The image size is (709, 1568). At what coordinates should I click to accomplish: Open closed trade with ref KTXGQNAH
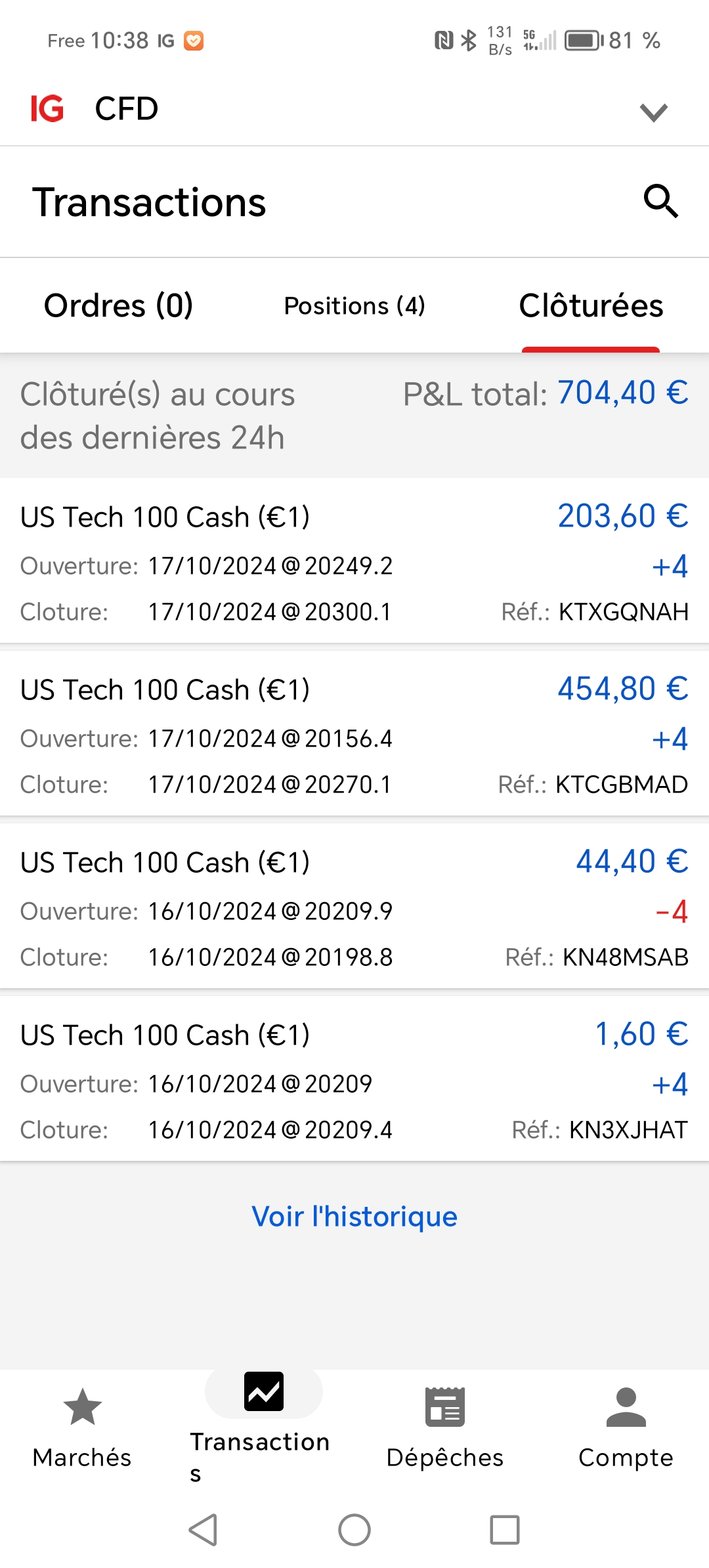354,562
